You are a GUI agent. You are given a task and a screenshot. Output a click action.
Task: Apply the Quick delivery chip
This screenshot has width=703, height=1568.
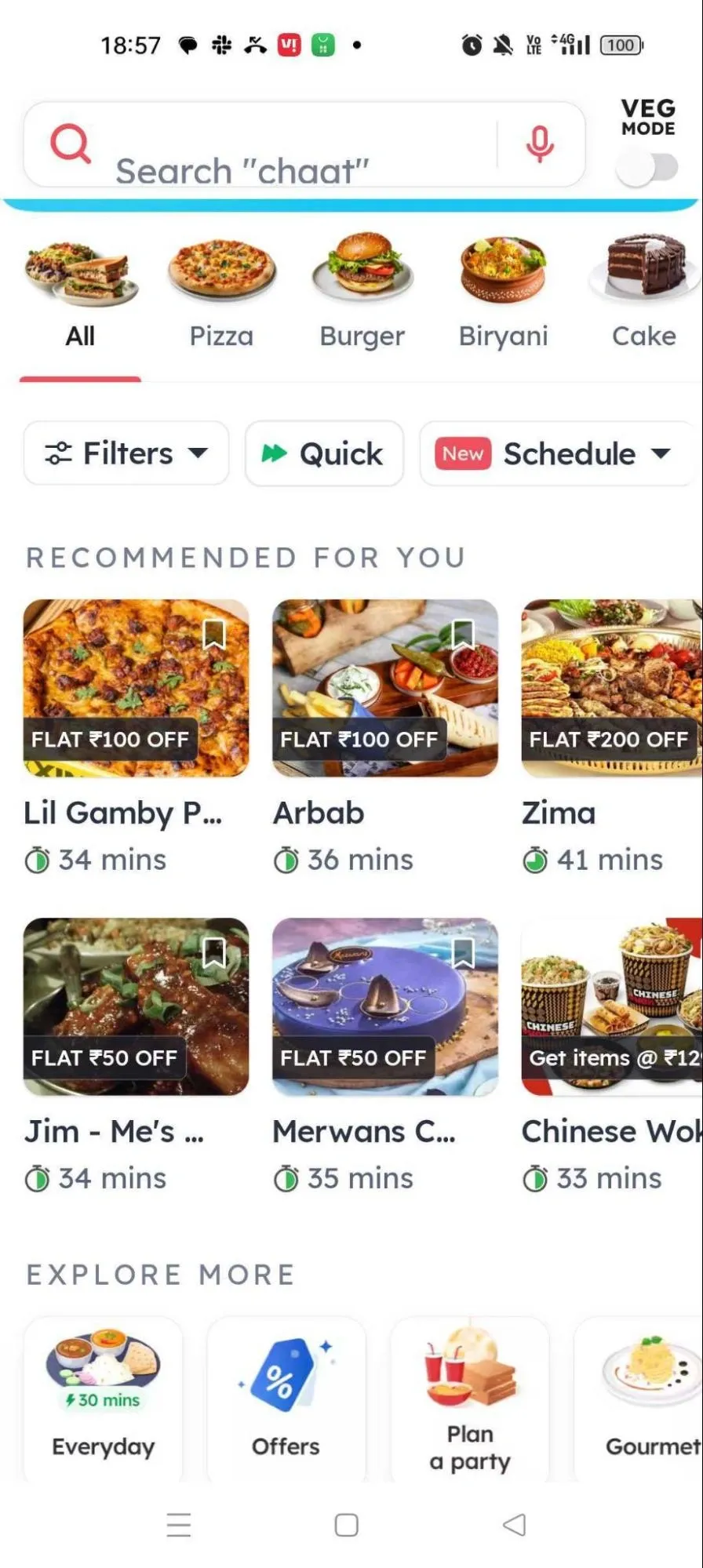click(x=324, y=453)
